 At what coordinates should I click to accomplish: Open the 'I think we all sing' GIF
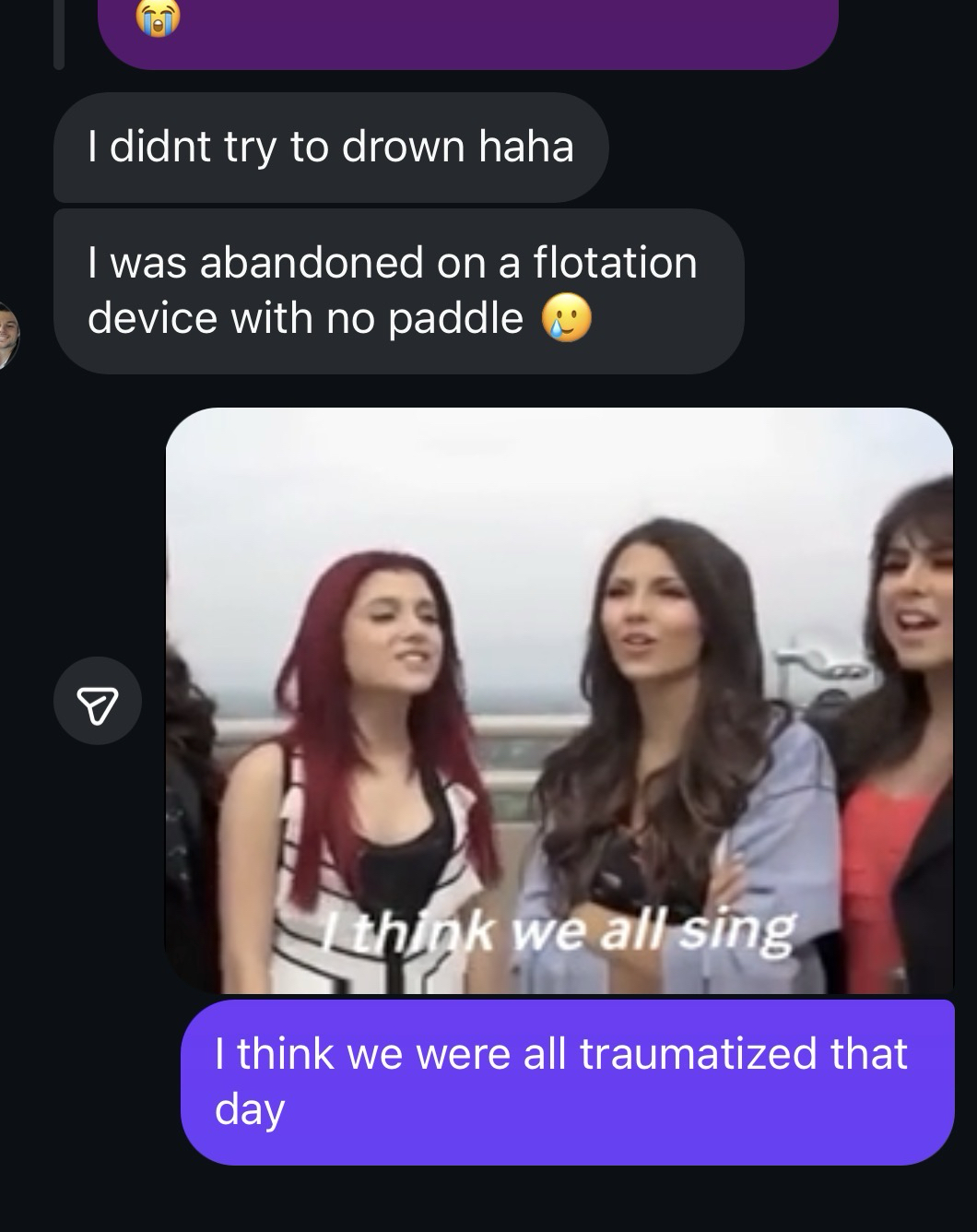click(x=559, y=701)
